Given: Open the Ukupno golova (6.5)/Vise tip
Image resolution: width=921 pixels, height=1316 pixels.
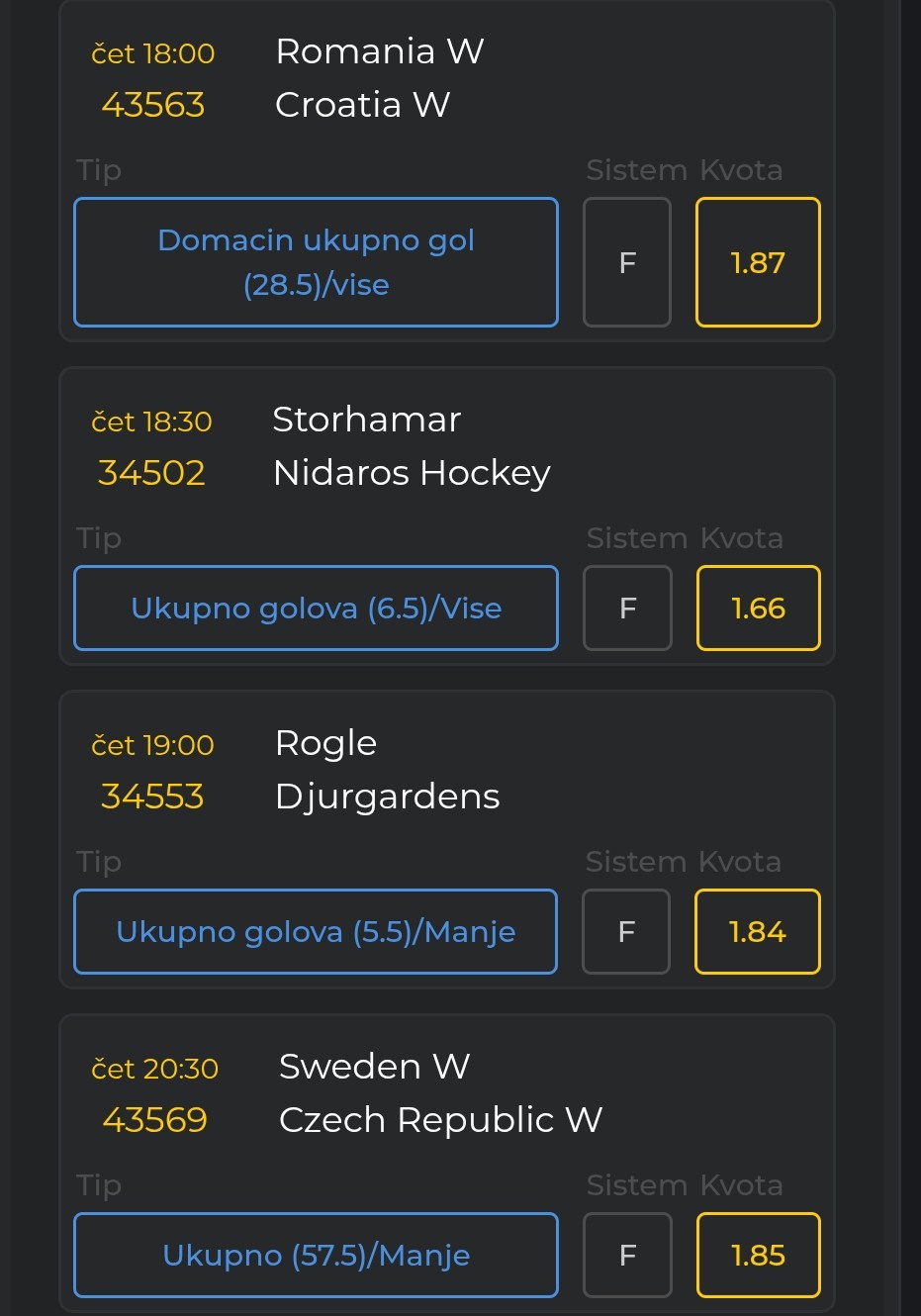Looking at the screenshot, I should click(x=316, y=608).
